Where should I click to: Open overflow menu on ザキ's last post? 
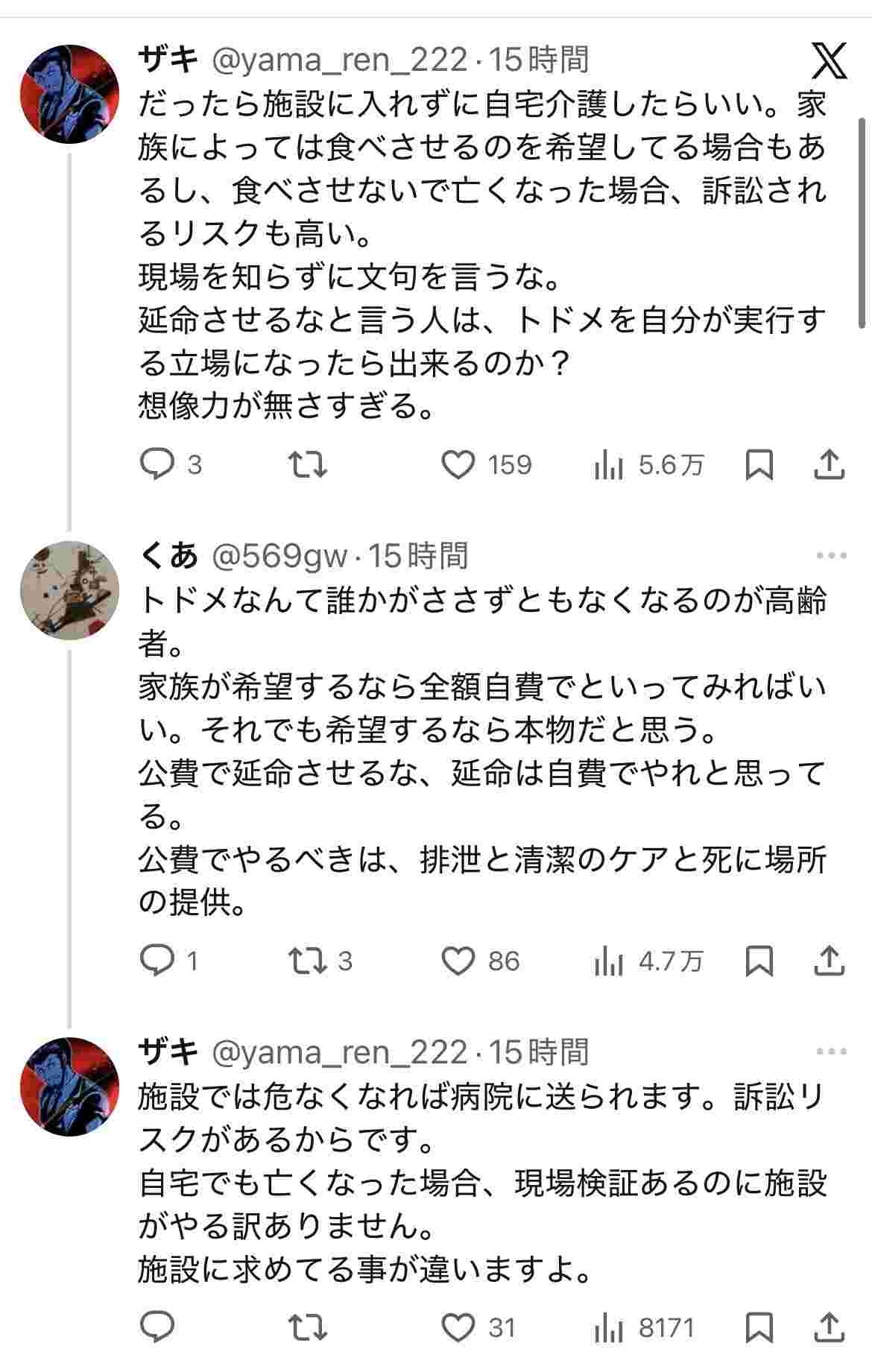pos(831,1052)
